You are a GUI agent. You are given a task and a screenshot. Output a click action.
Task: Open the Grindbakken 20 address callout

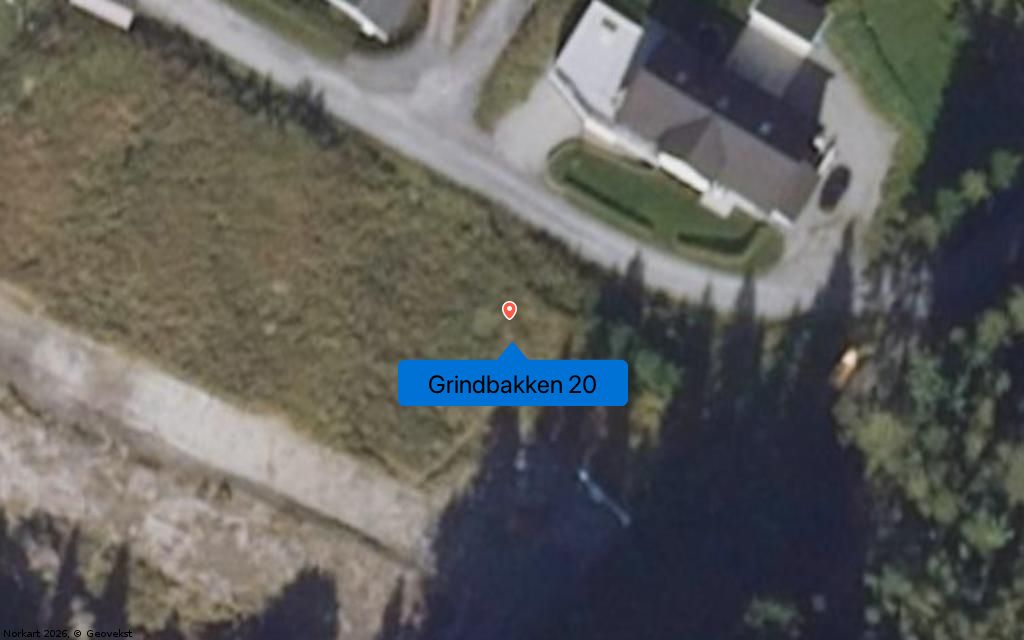point(512,384)
